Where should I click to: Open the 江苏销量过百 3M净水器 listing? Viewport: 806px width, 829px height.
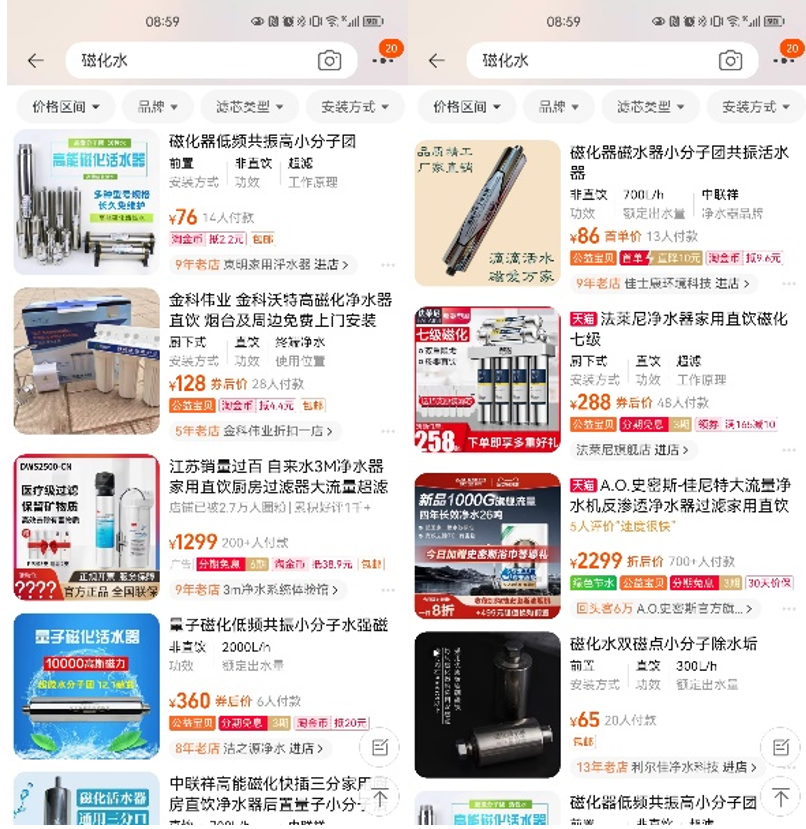(277, 476)
